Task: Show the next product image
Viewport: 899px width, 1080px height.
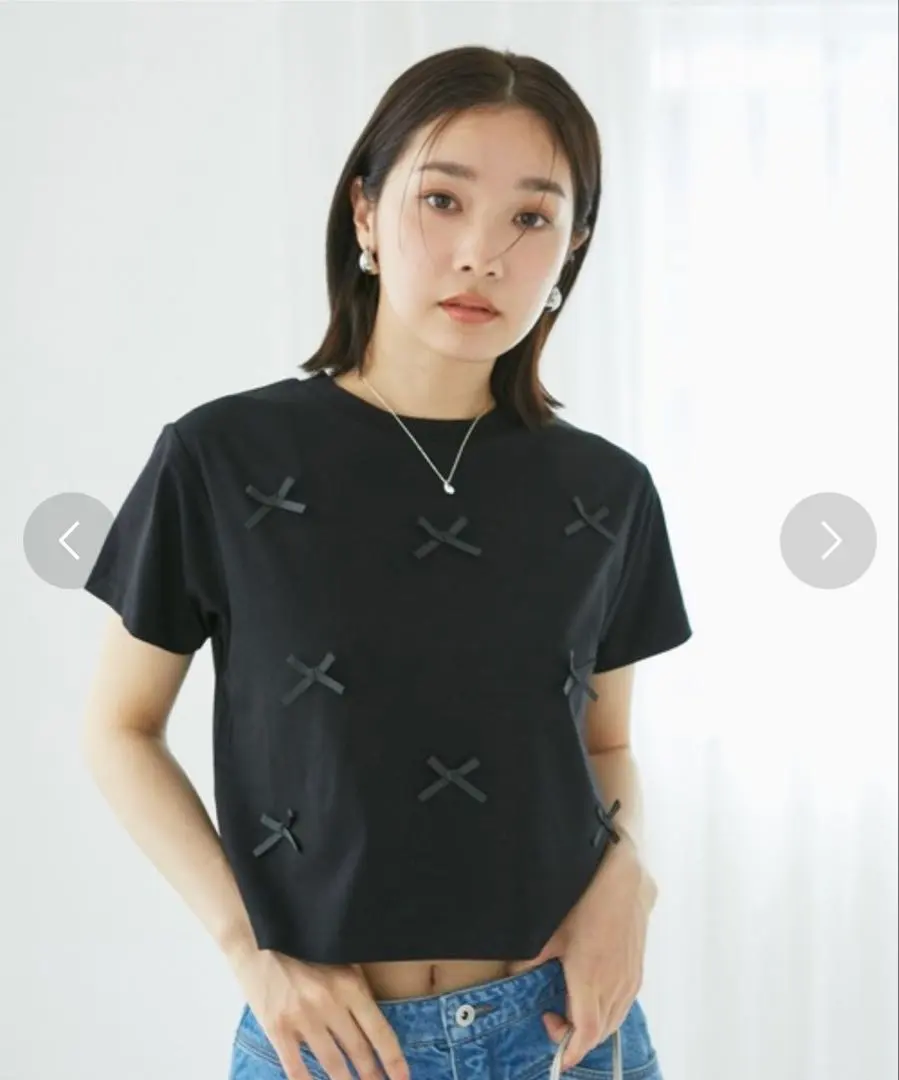Action: click(x=828, y=540)
